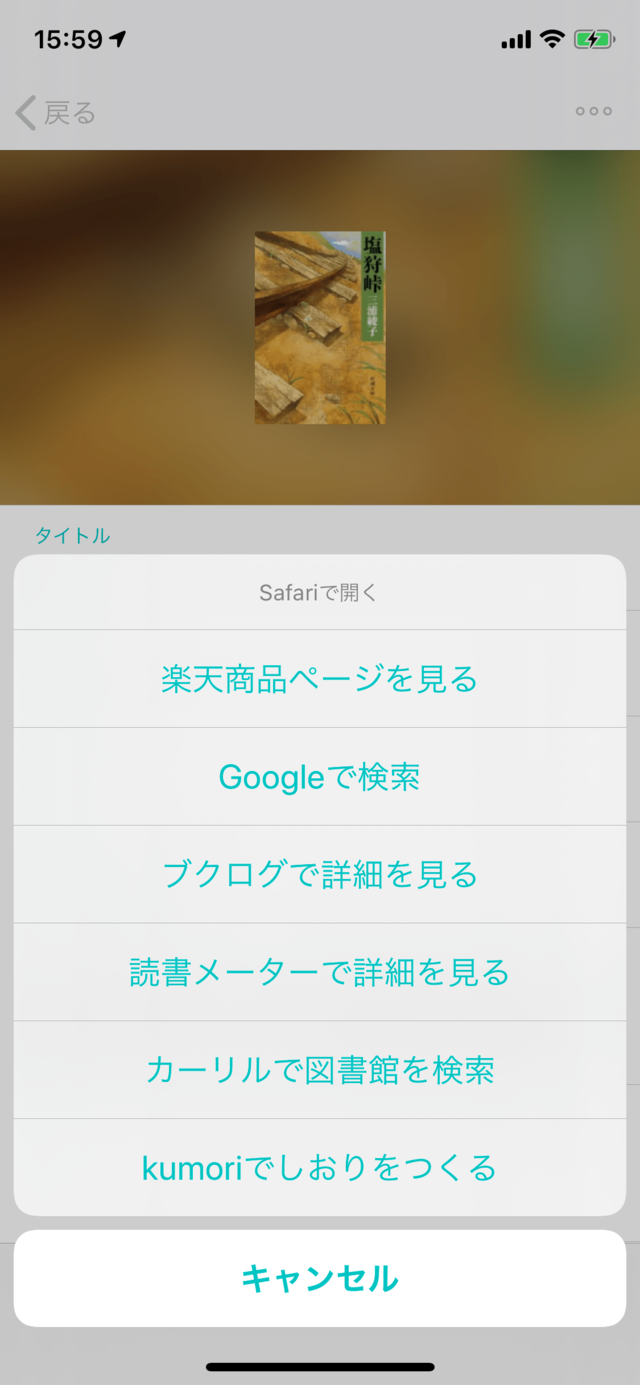Open 読書メーターで詳細を見る

[x=320, y=972]
